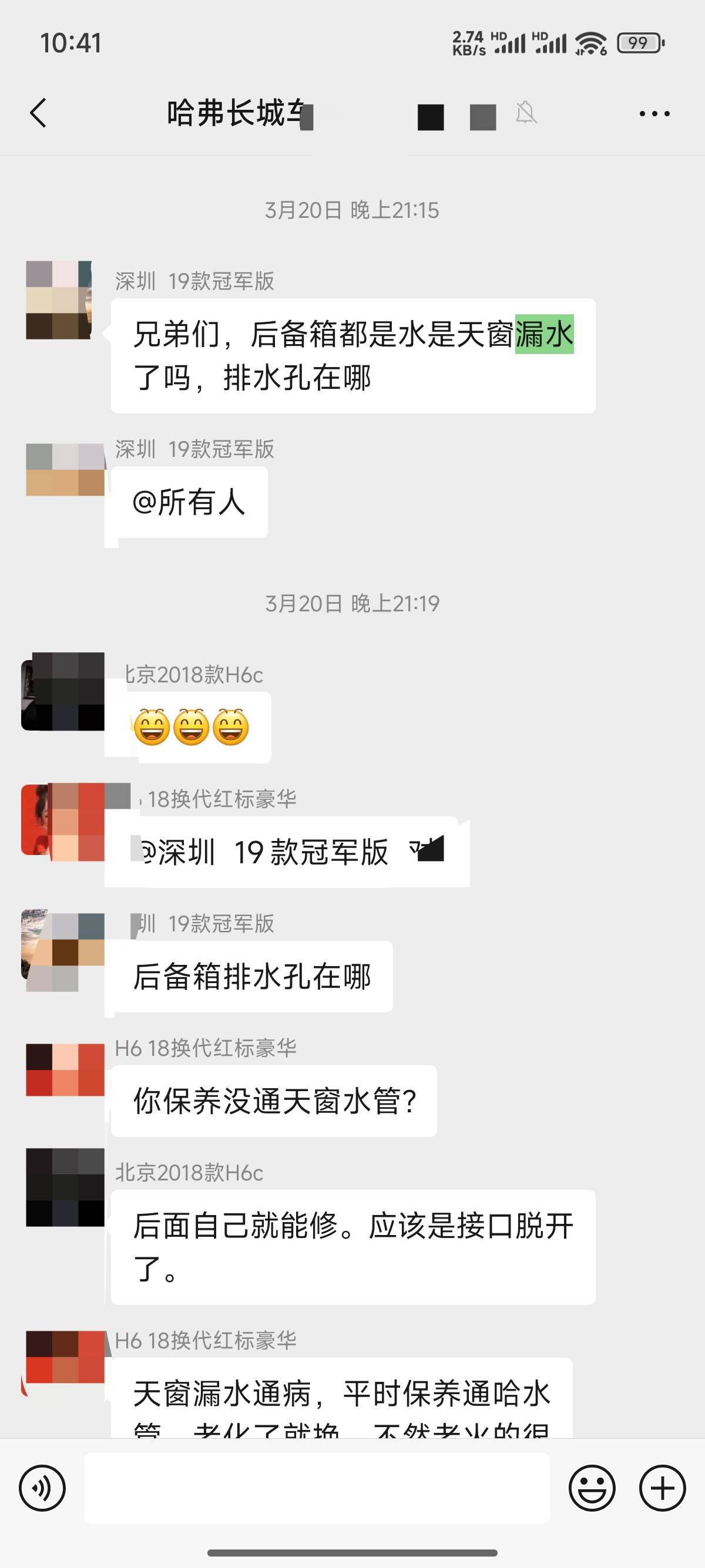Open the plus attachments menu
This screenshot has height=1568, width=705.
coord(662,1488)
